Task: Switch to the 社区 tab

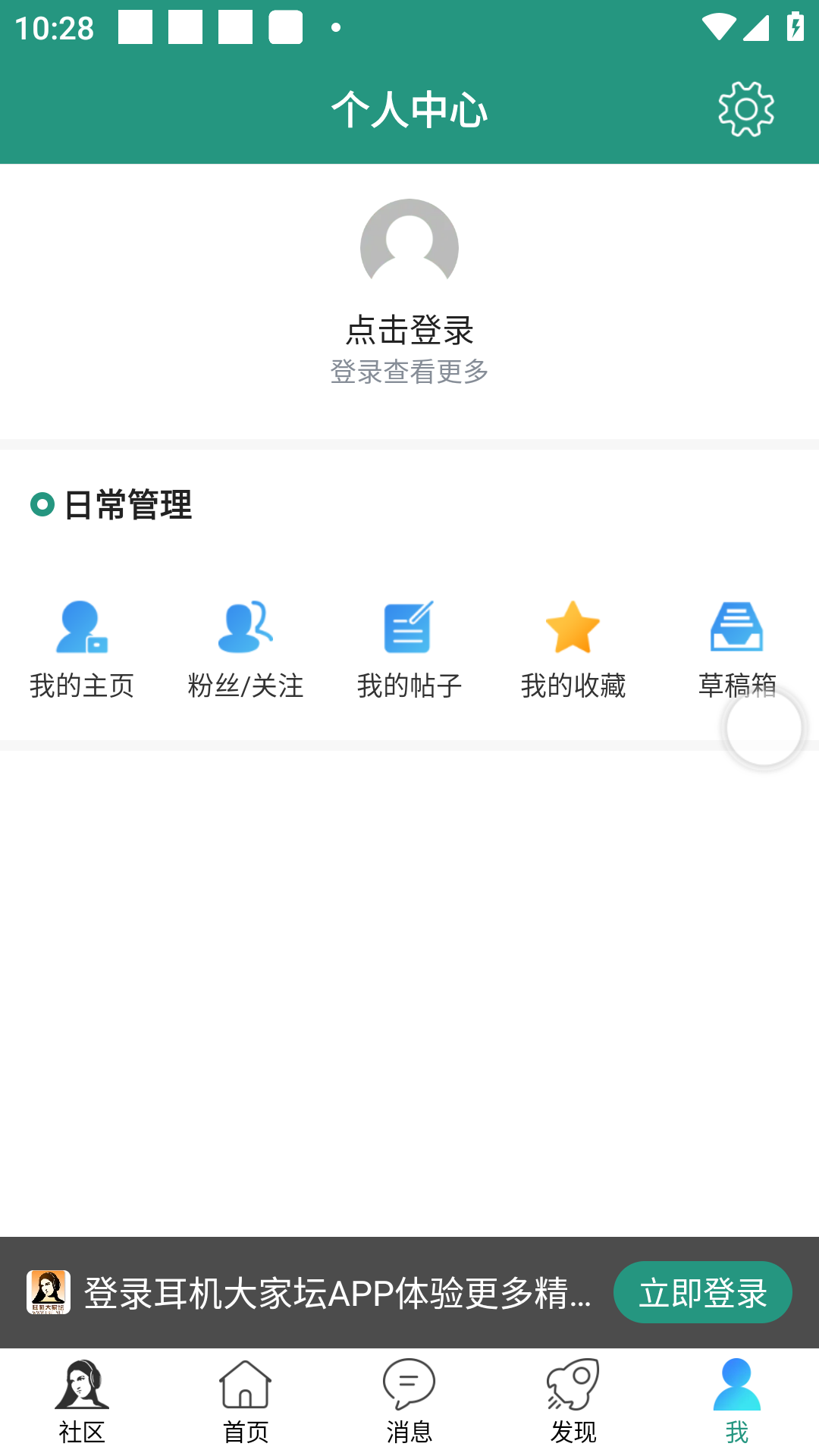Action: click(x=82, y=1401)
